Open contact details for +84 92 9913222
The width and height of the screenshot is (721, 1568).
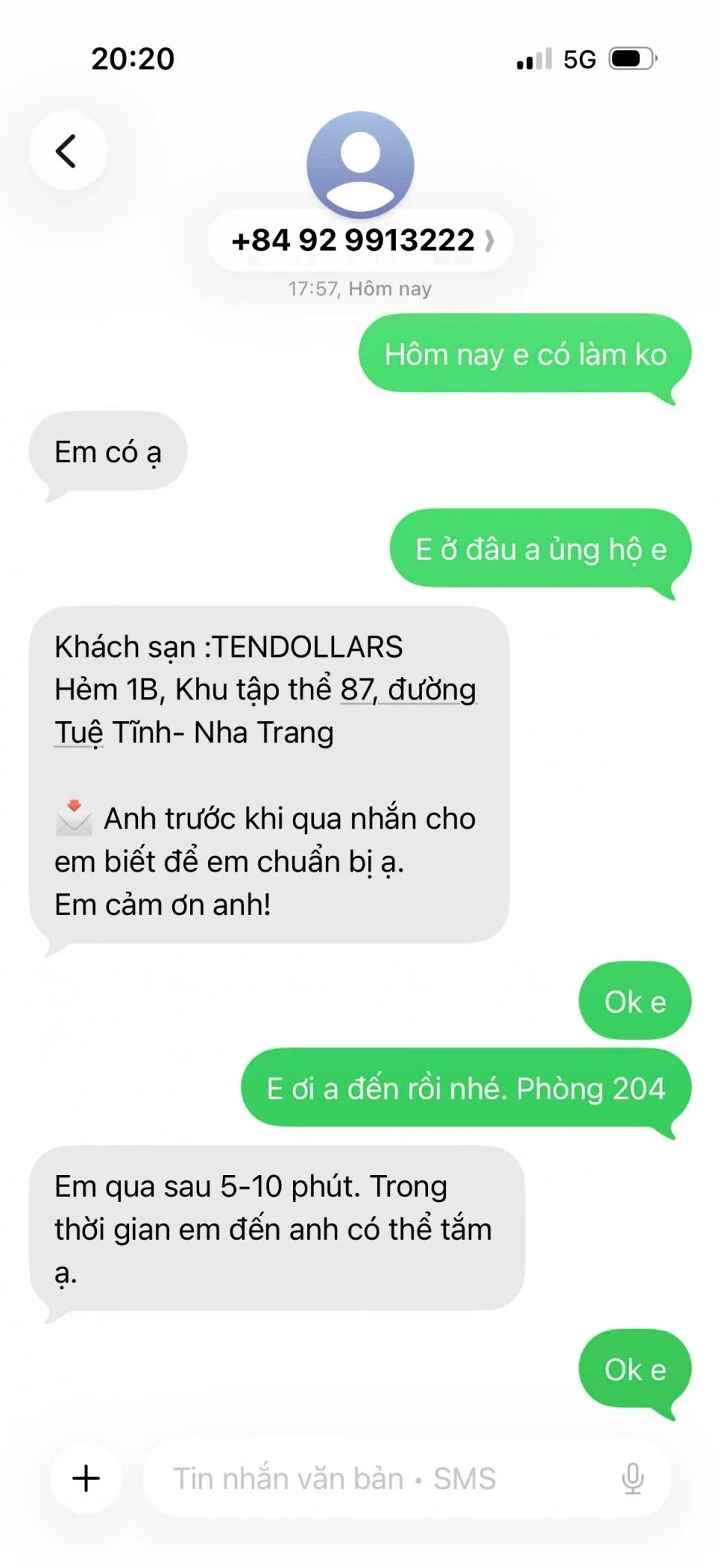coord(360,241)
